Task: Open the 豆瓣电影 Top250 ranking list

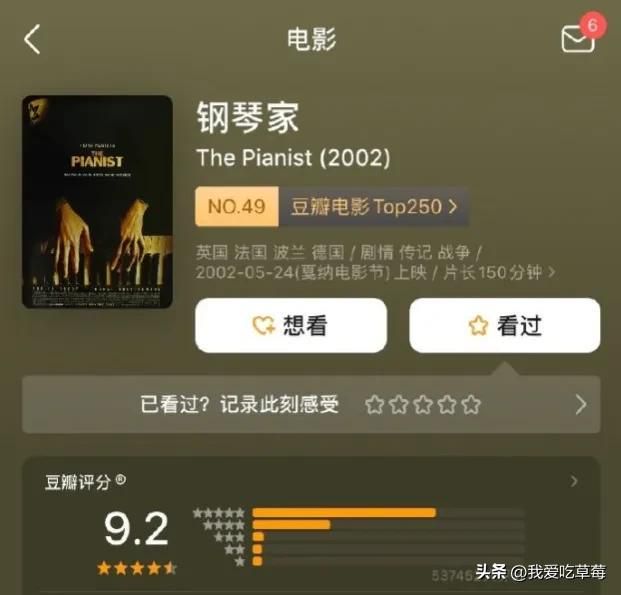Action: click(x=373, y=207)
